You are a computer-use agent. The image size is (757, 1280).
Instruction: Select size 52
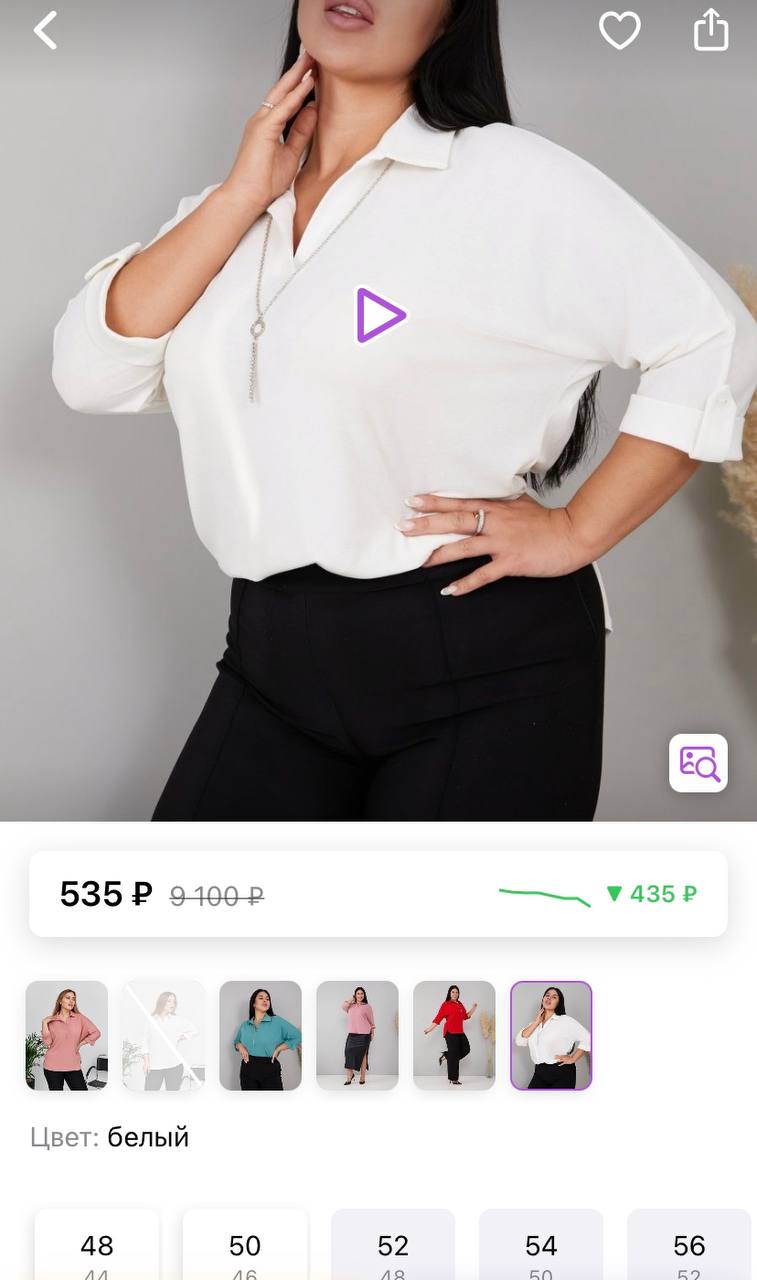[x=393, y=1247]
